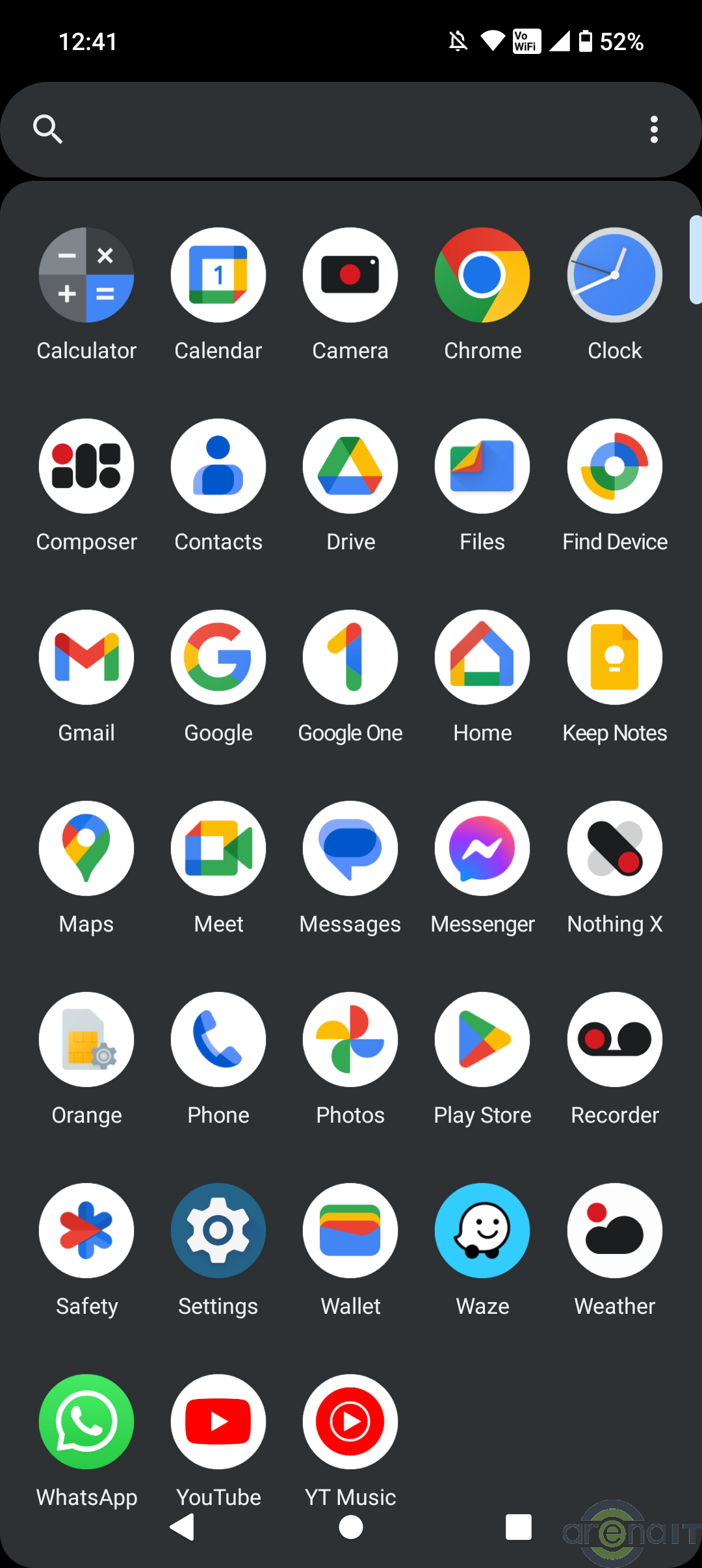Image resolution: width=702 pixels, height=1568 pixels.
Task: Open WhatsApp
Action: [86, 1422]
